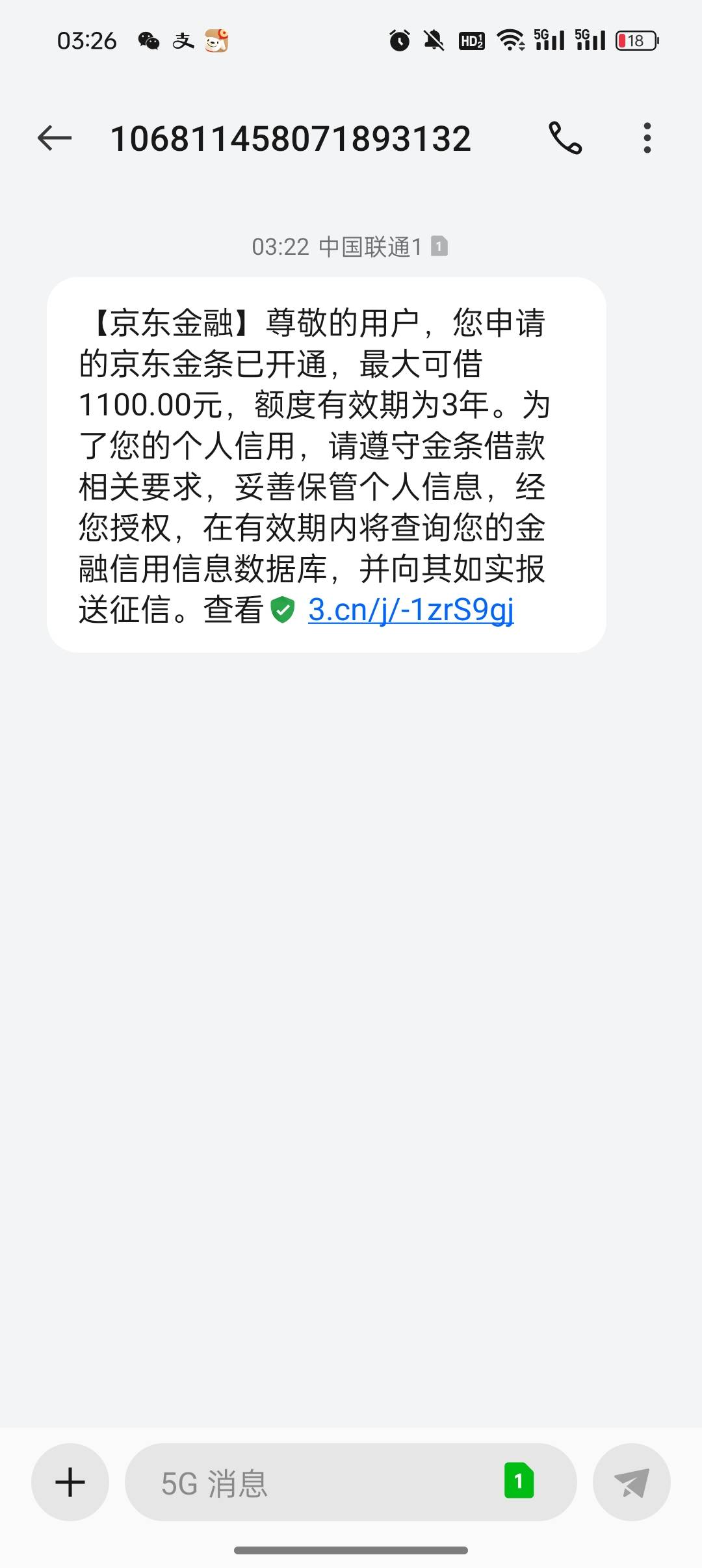
Task: Open the 3.cn/j/-1zrS9gj link
Action: (411, 610)
